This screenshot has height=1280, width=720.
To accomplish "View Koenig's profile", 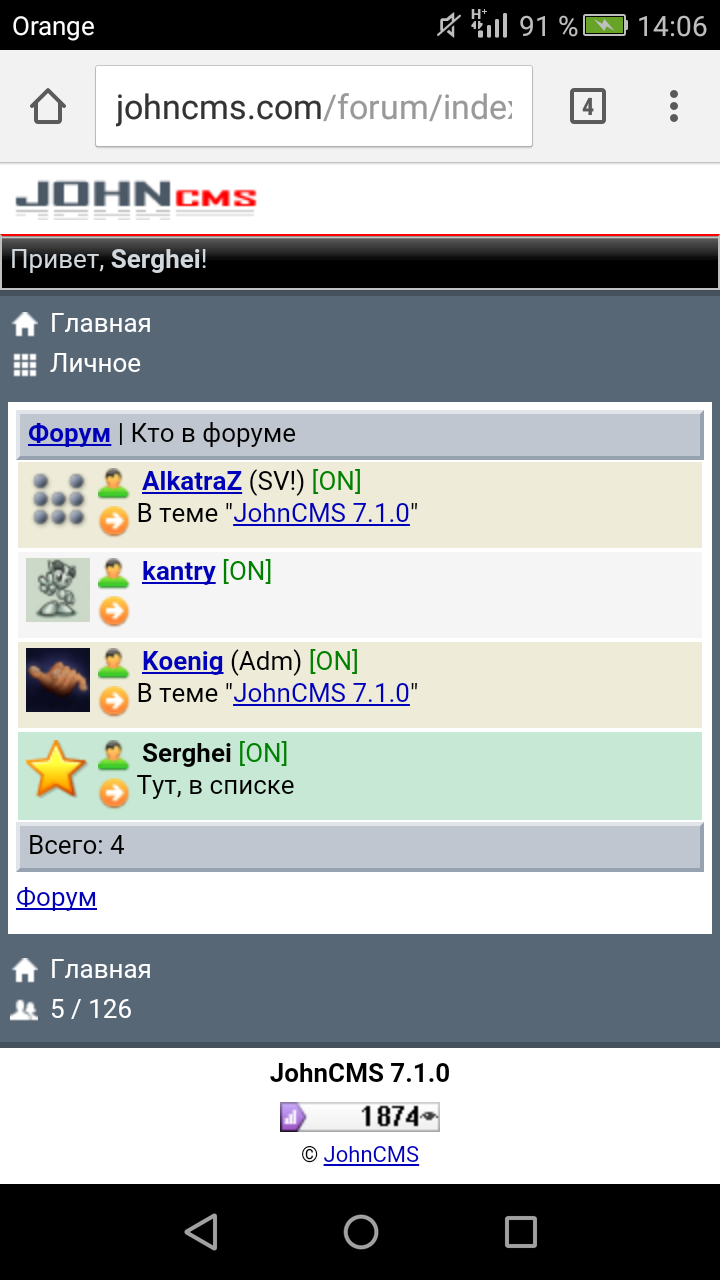I will coord(183,661).
